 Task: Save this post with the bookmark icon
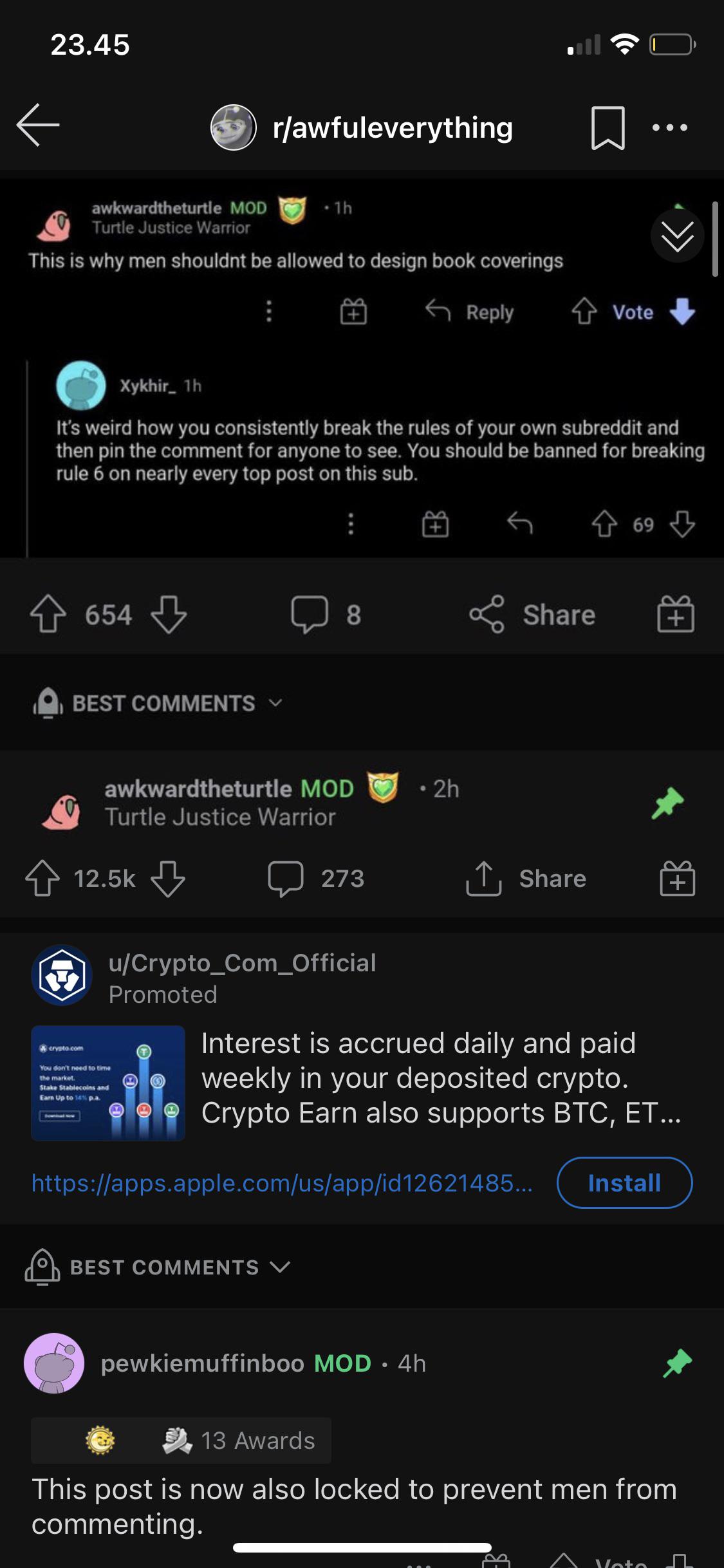(x=608, y=128)
